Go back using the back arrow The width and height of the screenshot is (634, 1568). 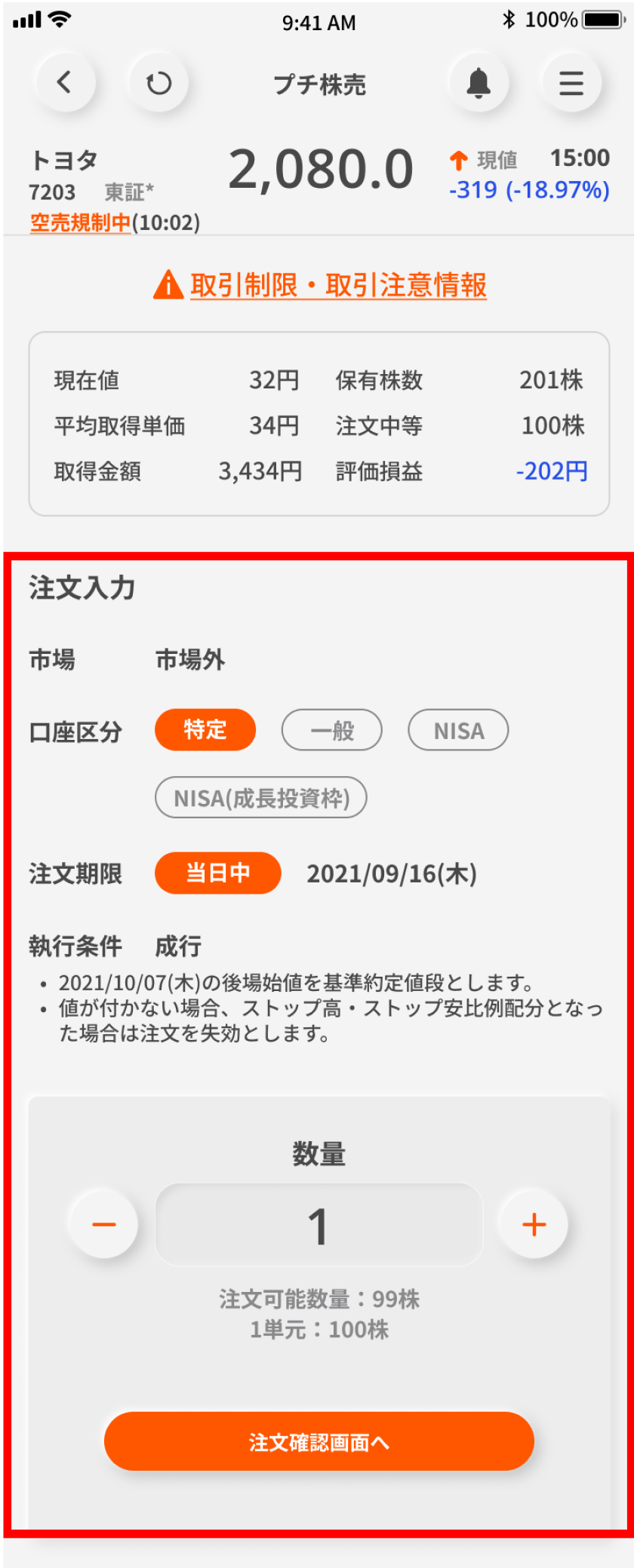[x=66, y=82]
